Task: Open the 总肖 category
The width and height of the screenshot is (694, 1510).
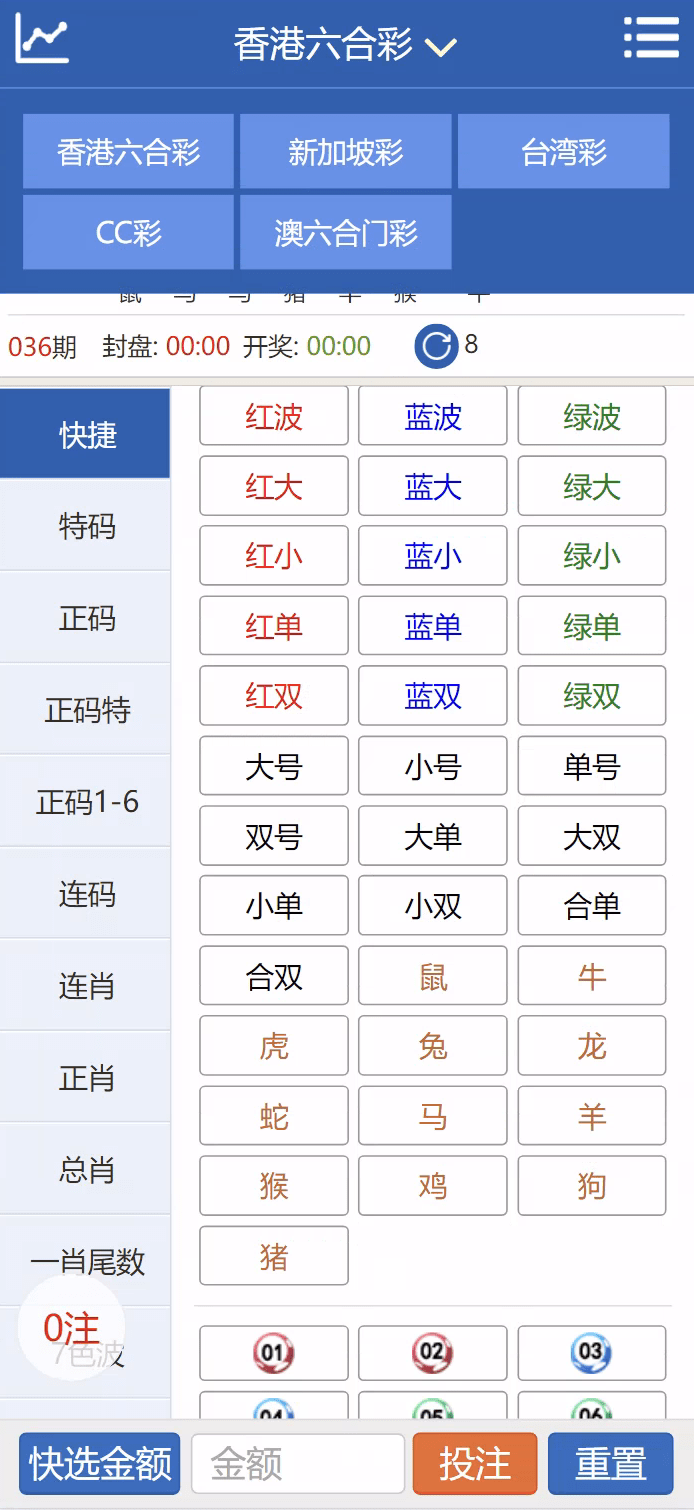Action: (x=86, y=1170)
